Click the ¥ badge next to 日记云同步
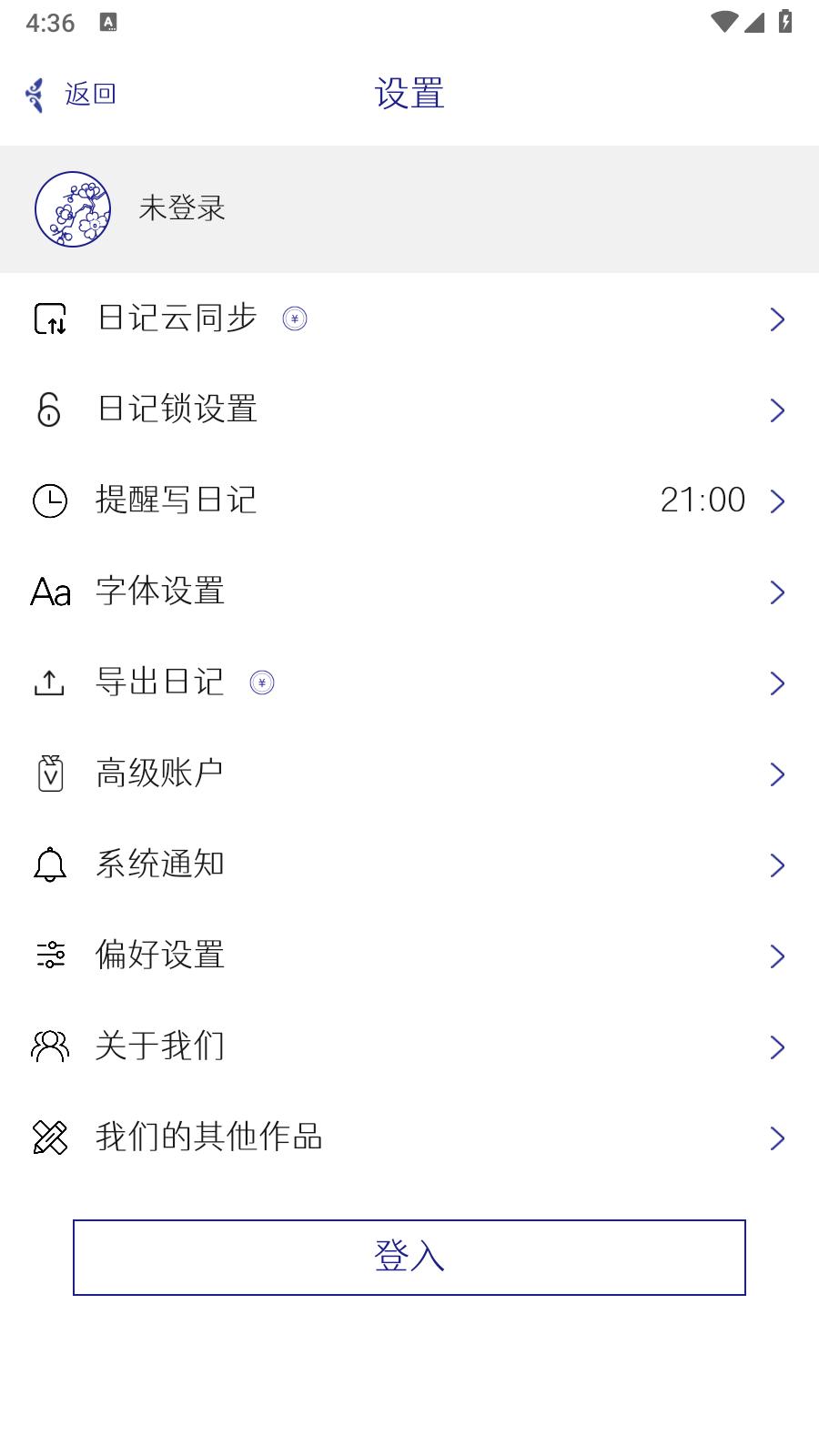 tap(295, 319)
